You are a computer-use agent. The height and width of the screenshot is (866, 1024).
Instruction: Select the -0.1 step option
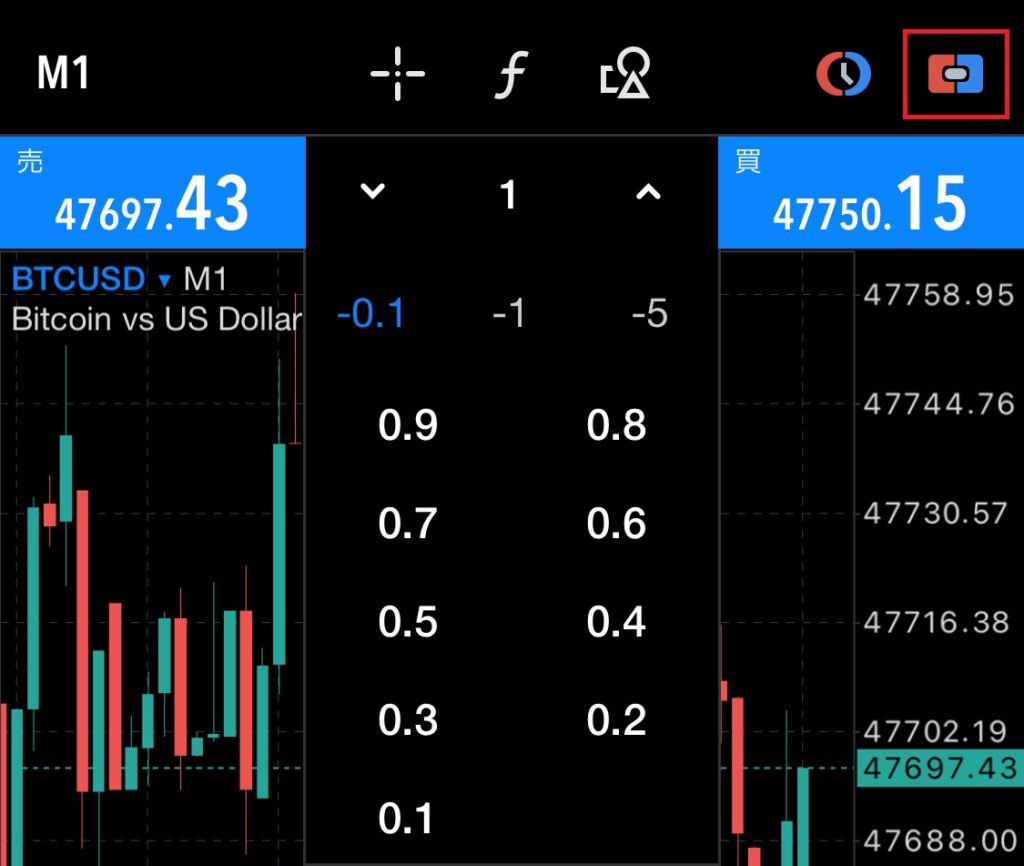pyautogui.click(x=371, y=314)
